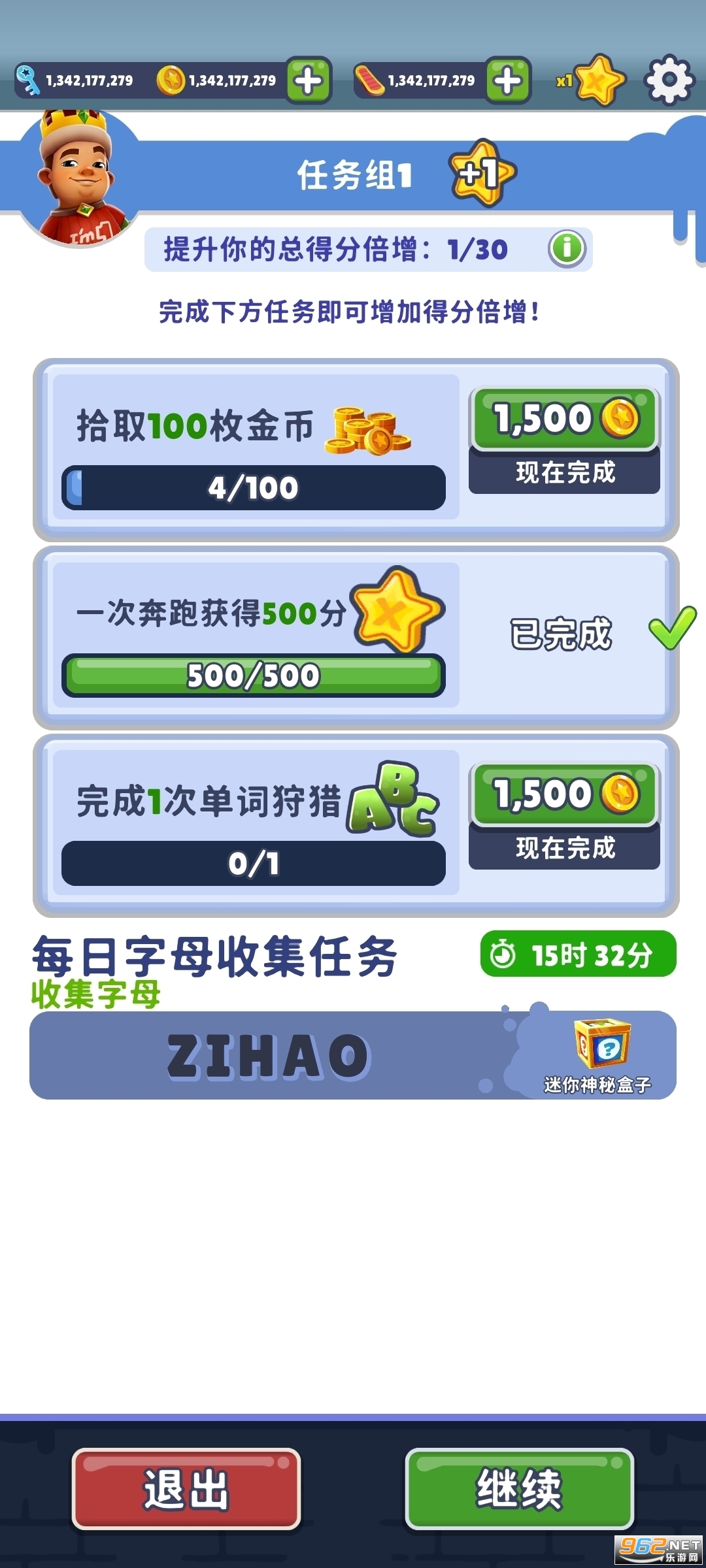
Task: Add more hoverboards with the plus button
Action: click(x=508, y=81)
